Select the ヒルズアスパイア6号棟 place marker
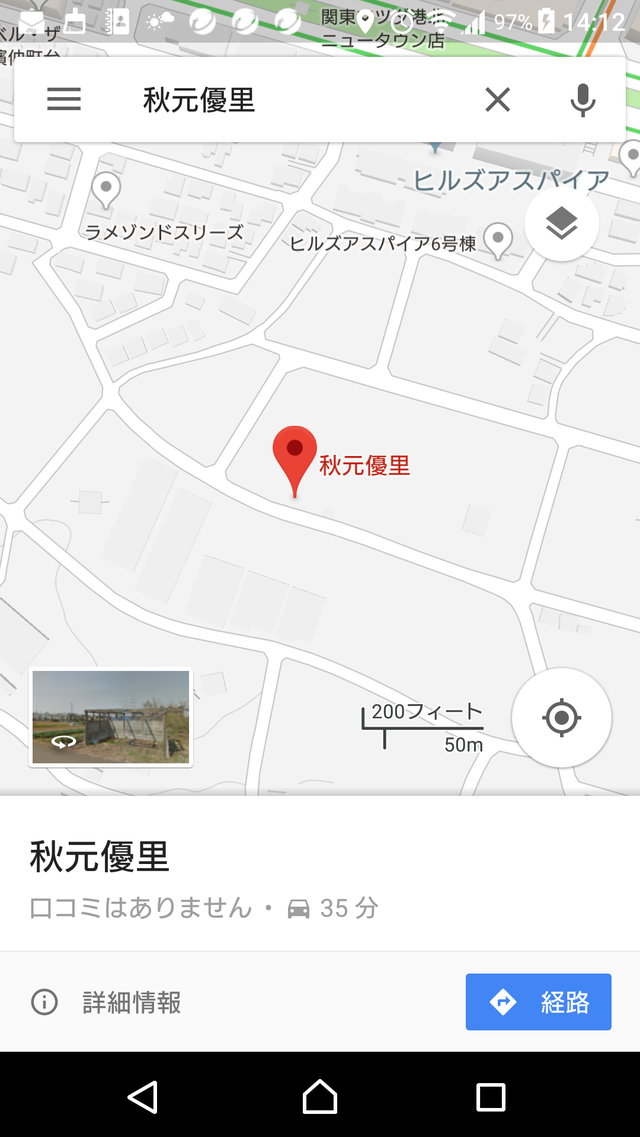This screenshot has width=640, height=1137. tap(498, 241)
